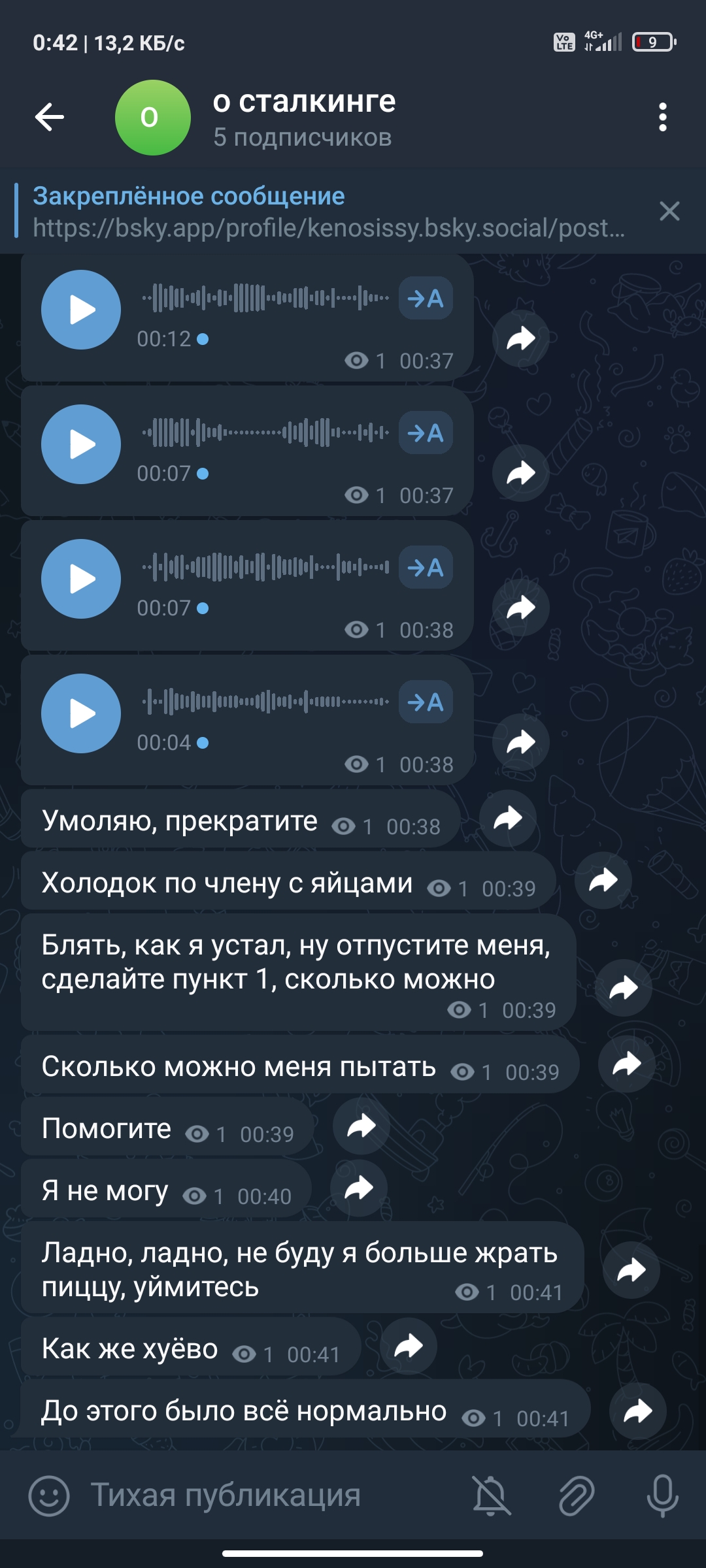Image resolution: width=706 pixels, height=1568 pixels.
Task: Attach a file with the paperclip
Action: tap(576, 1495)
